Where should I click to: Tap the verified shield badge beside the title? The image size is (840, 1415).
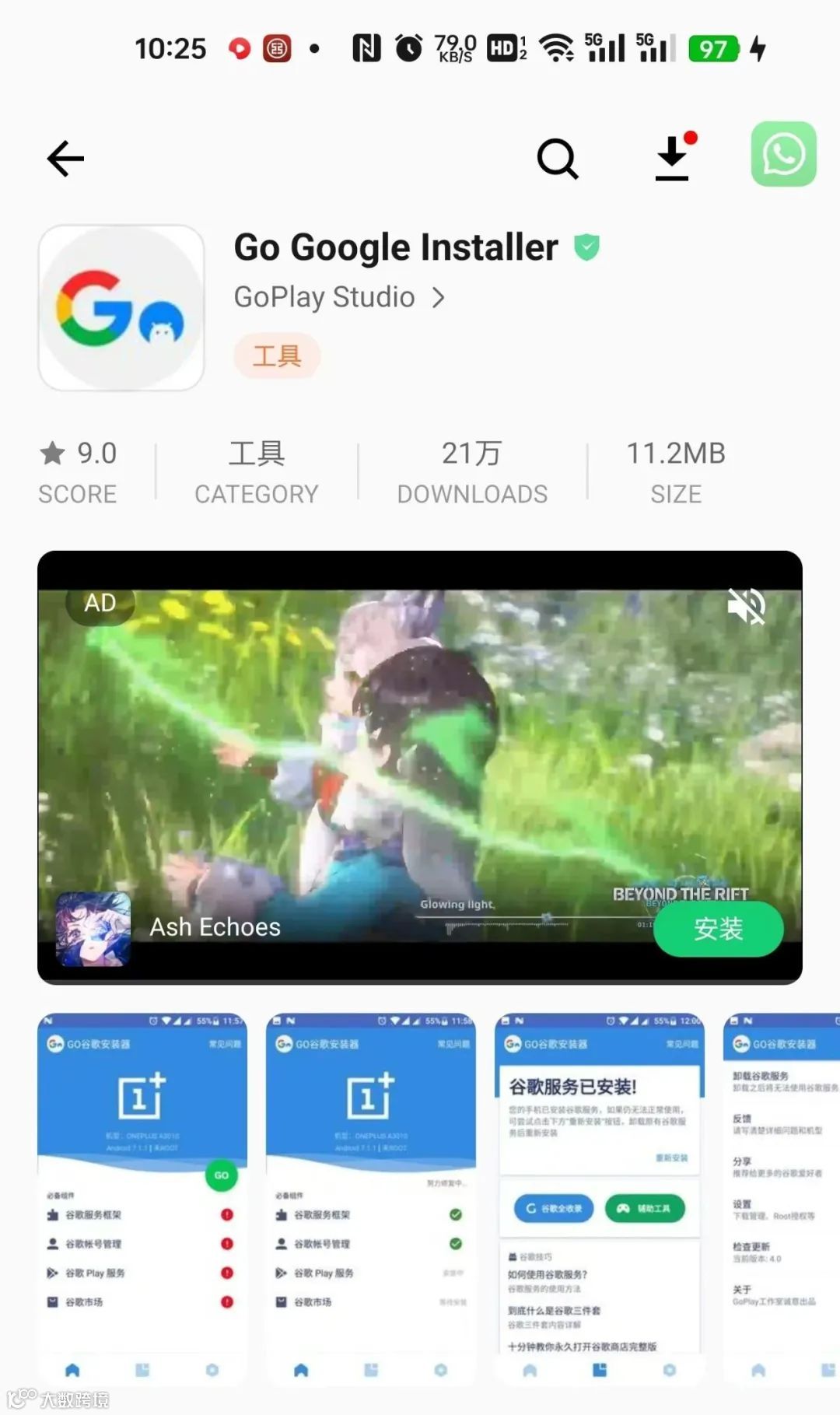(587, 246)
